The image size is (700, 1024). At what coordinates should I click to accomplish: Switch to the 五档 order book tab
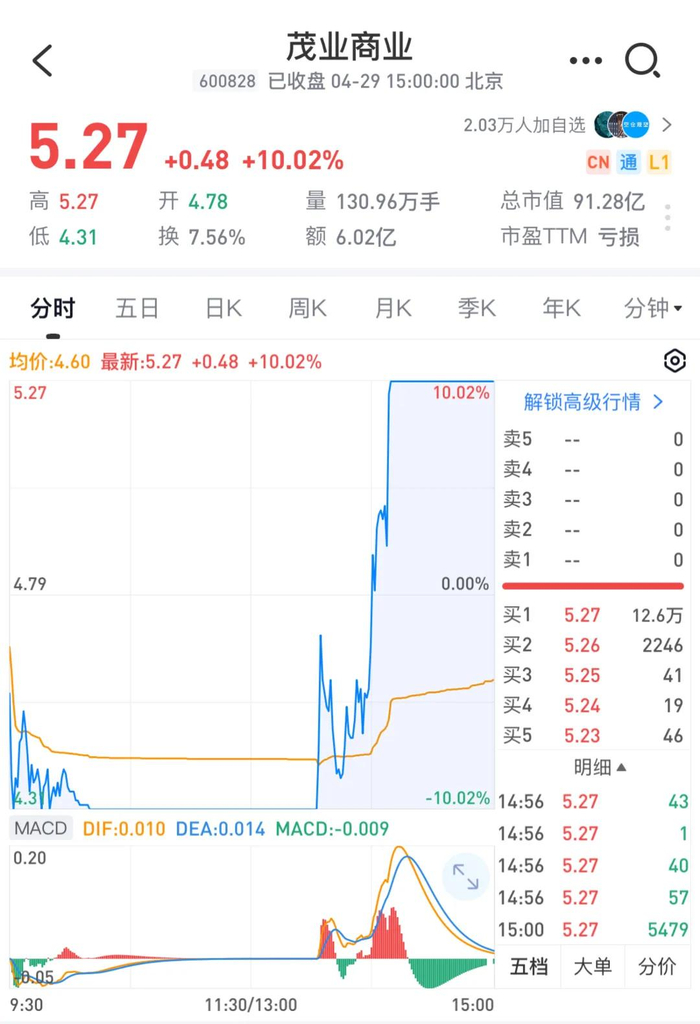point(529,966)
